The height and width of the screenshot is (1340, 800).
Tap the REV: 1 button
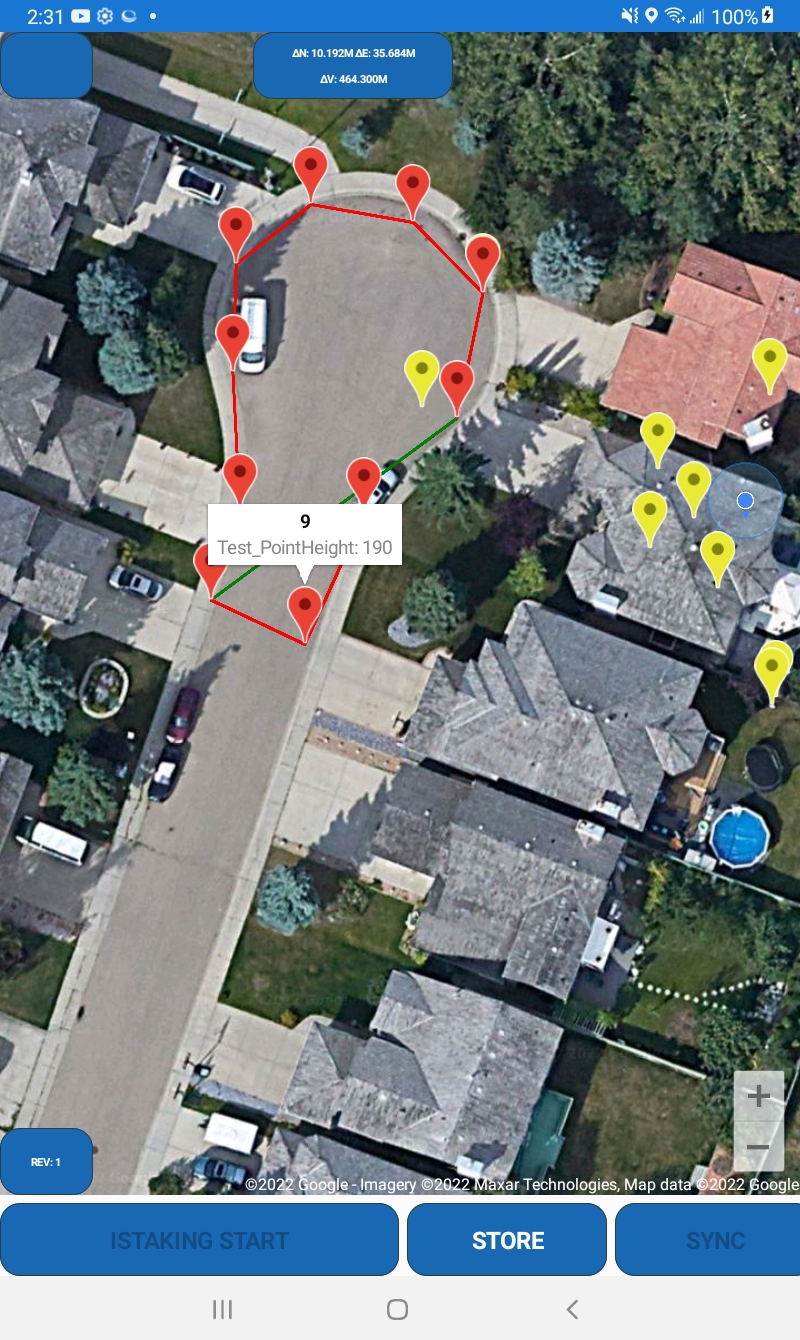(x=46, y=1162)
